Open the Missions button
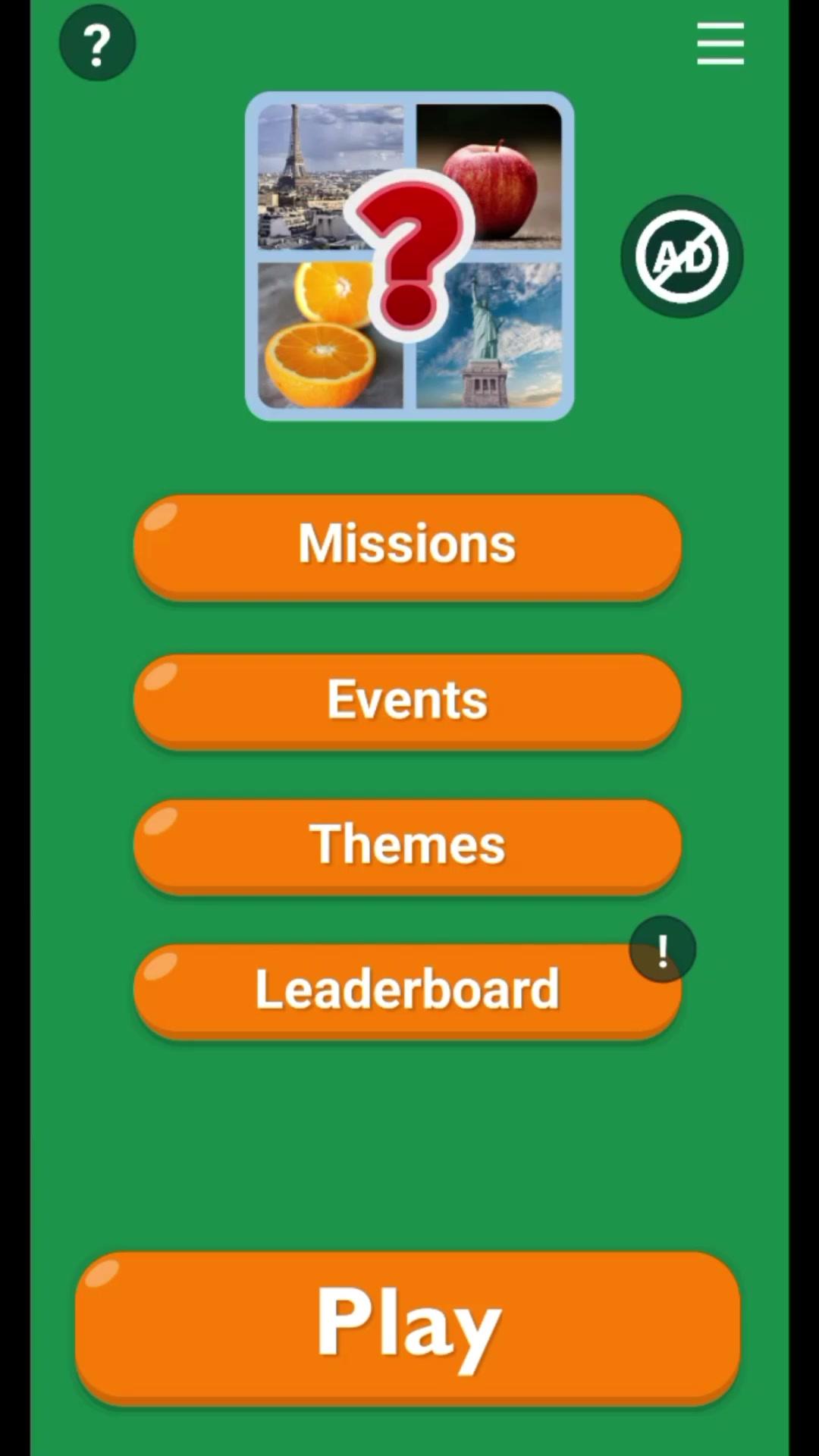819x1456 pixels. [x=407, y=544]
